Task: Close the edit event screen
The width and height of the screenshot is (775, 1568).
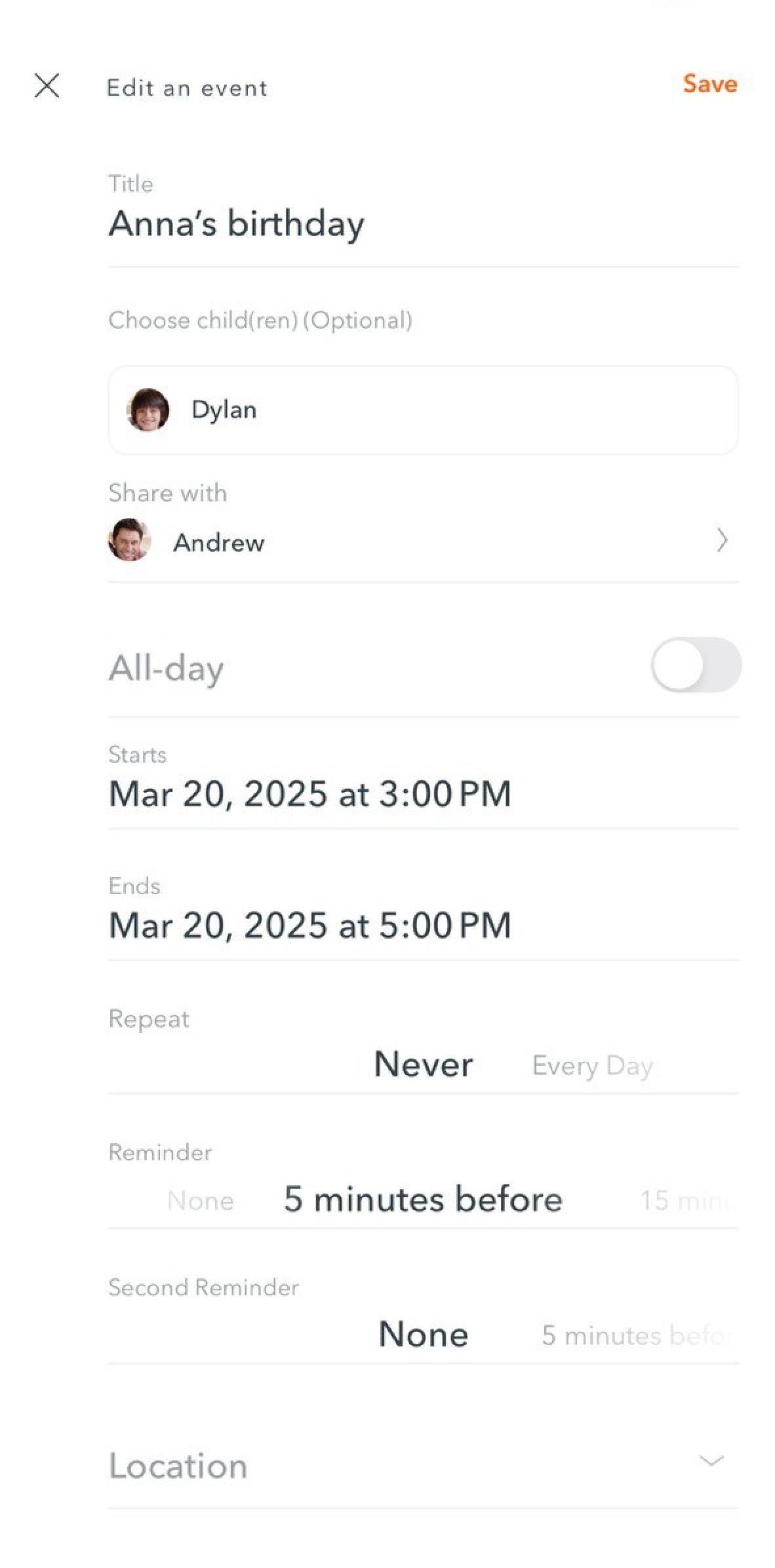Action: [47, 86]
